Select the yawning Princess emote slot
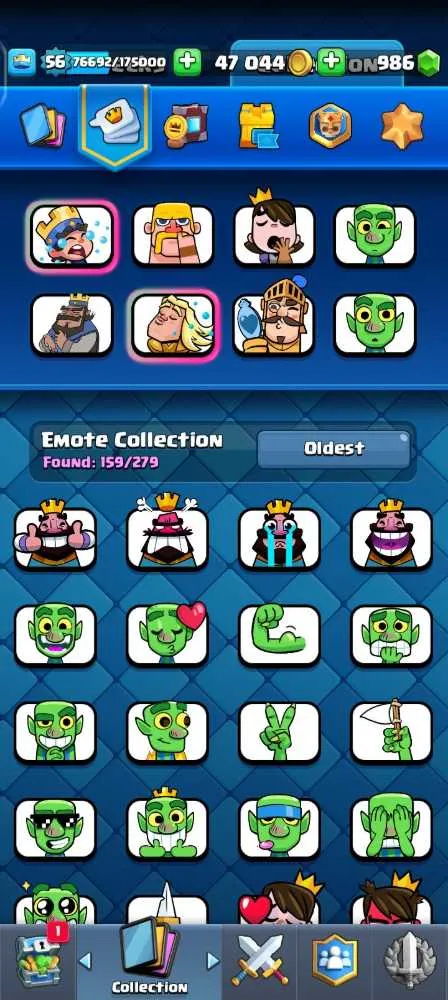Viewport: 448px width, 1000px height. coord(274,231)
